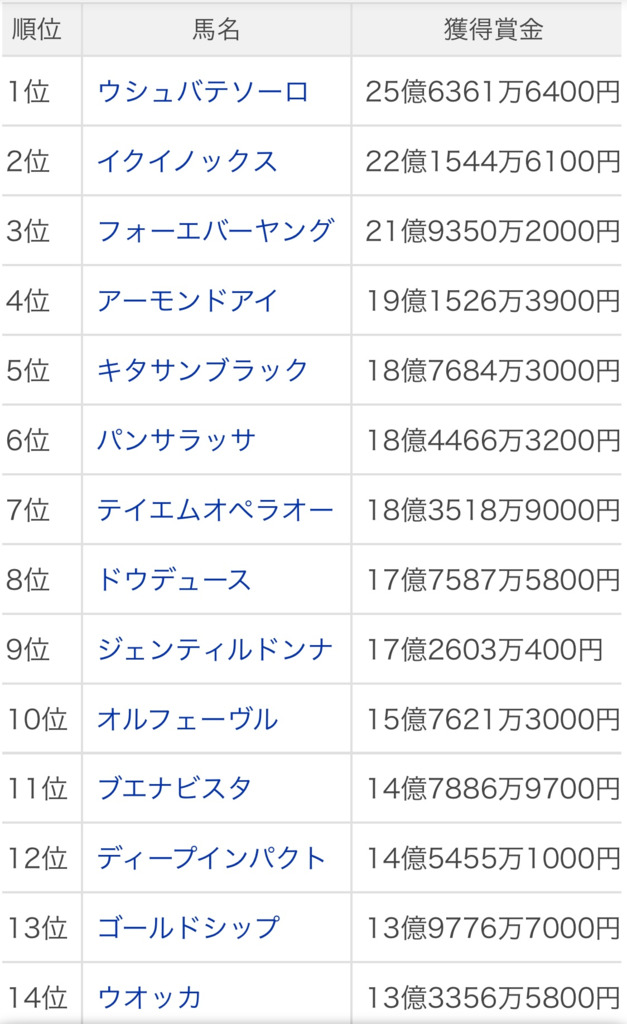
Task: Open アーモンドアイ's page
Action: 187,301
